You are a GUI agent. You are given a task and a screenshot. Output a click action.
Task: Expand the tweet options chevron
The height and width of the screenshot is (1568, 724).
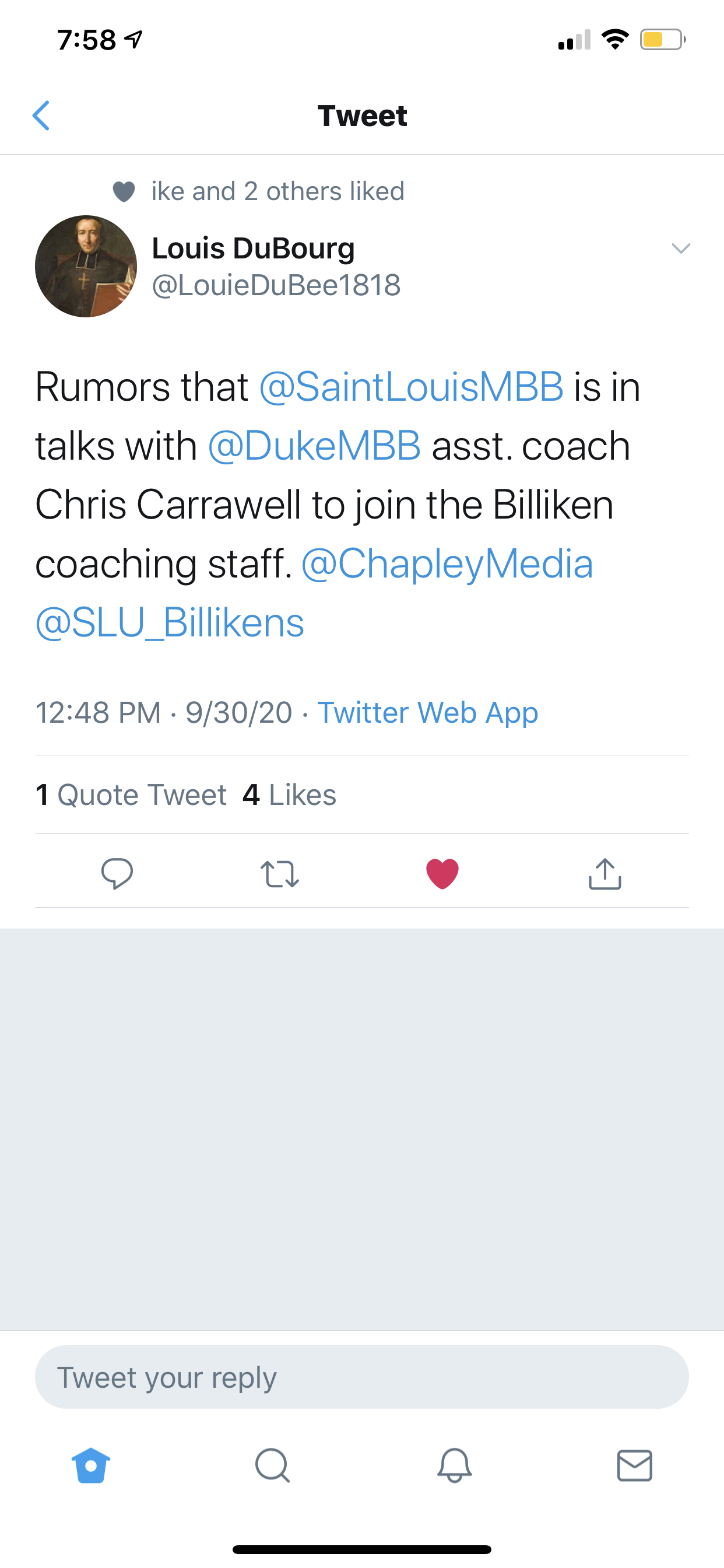[680, 249]
